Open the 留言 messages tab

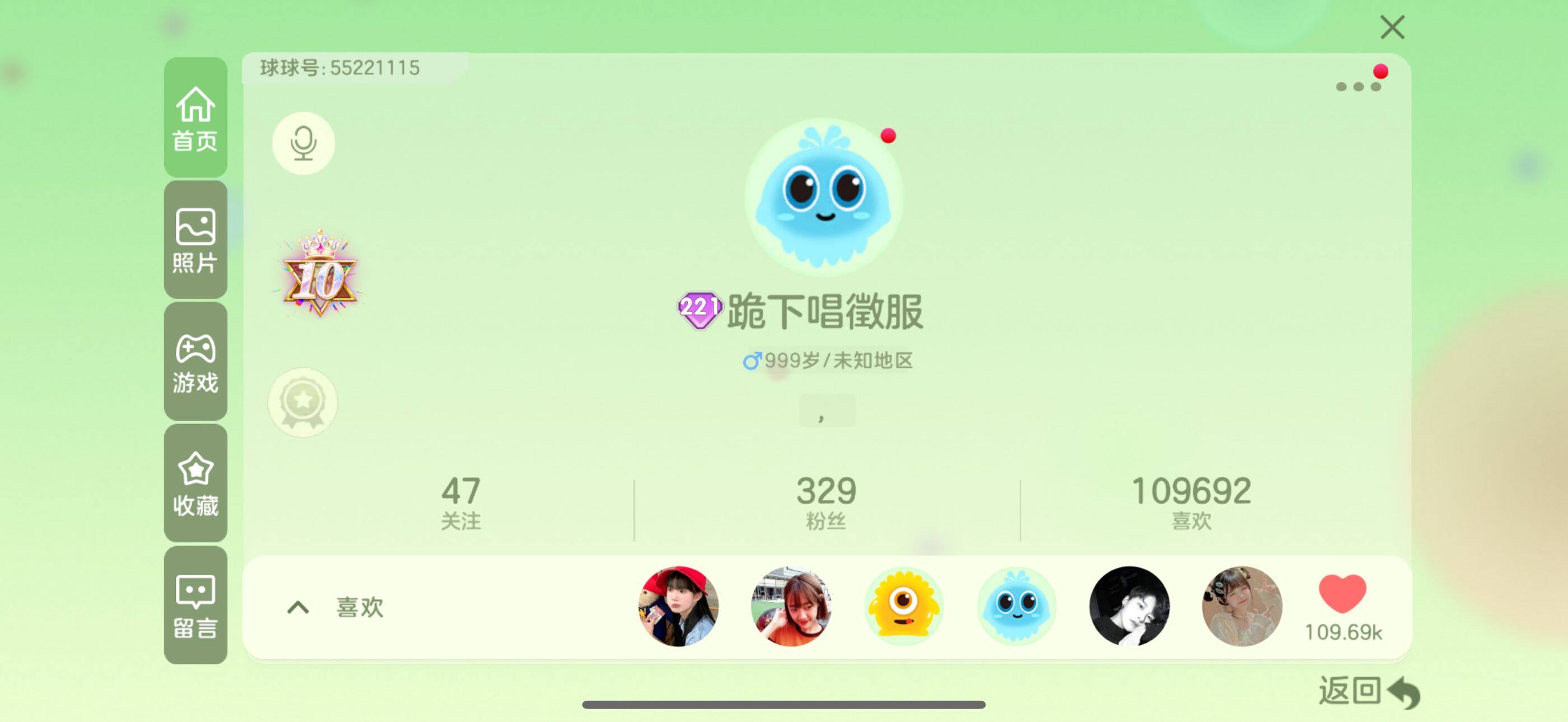click(x=195, y=605)
